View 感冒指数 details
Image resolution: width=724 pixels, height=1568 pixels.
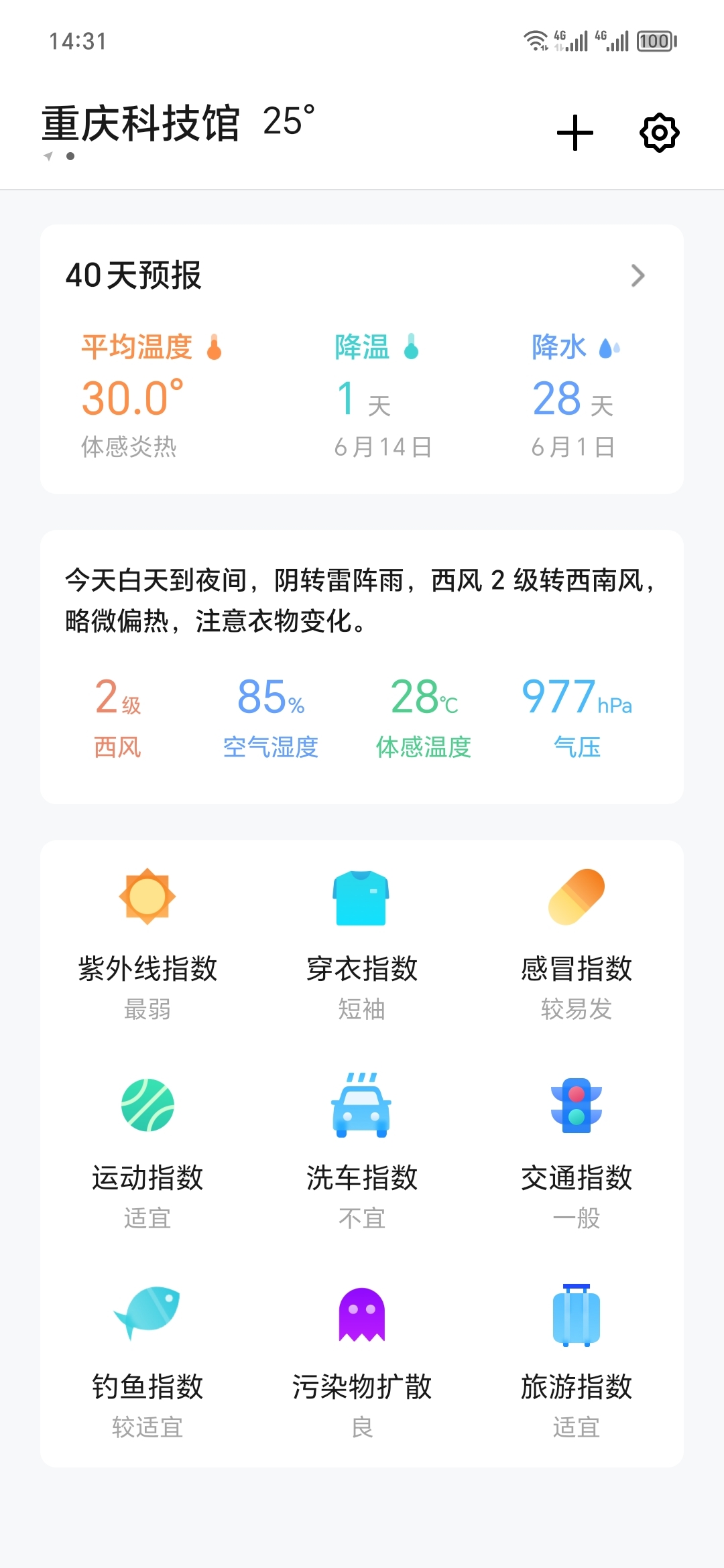(x=577, y=945)
